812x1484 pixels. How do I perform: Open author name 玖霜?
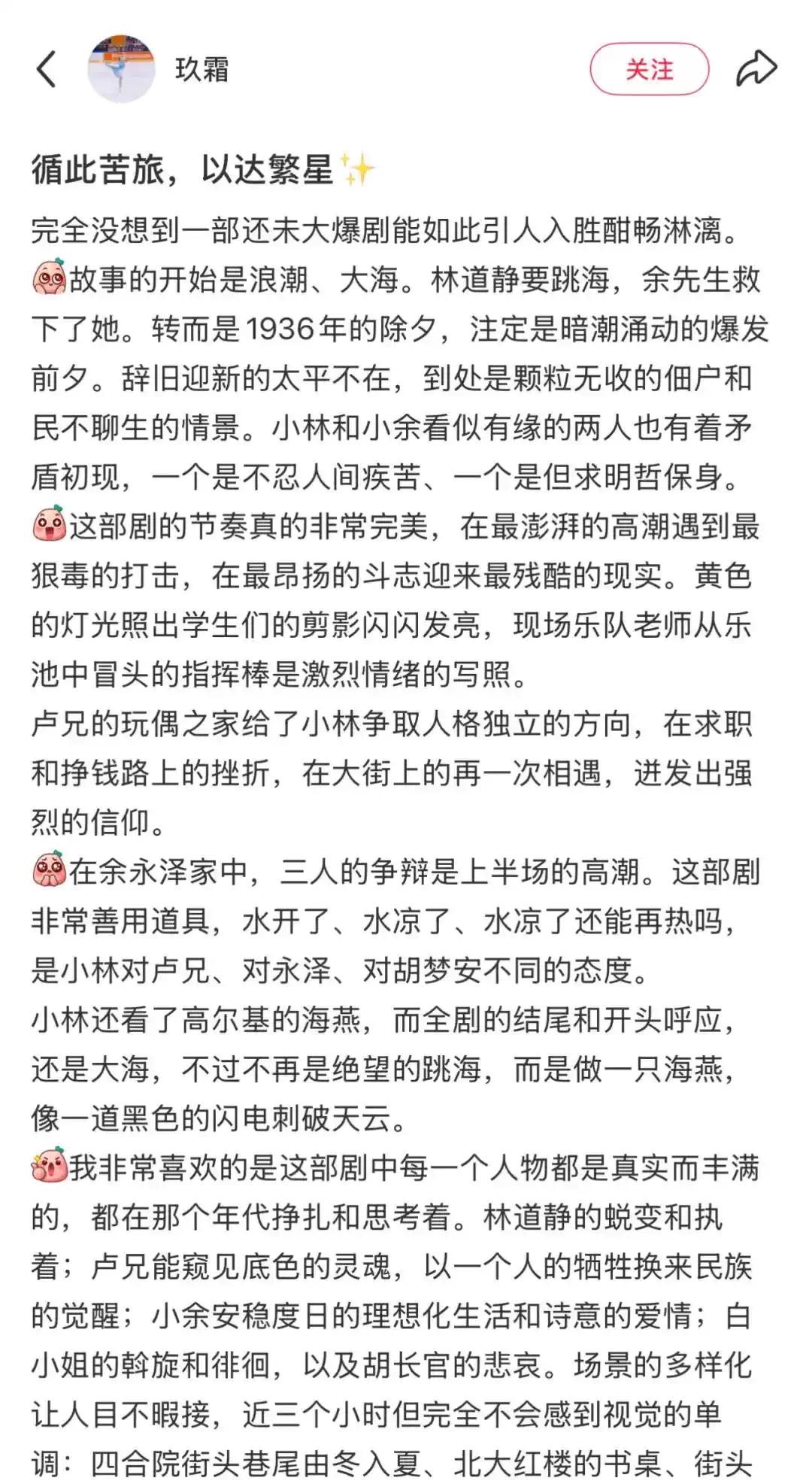tap(201, 69)
